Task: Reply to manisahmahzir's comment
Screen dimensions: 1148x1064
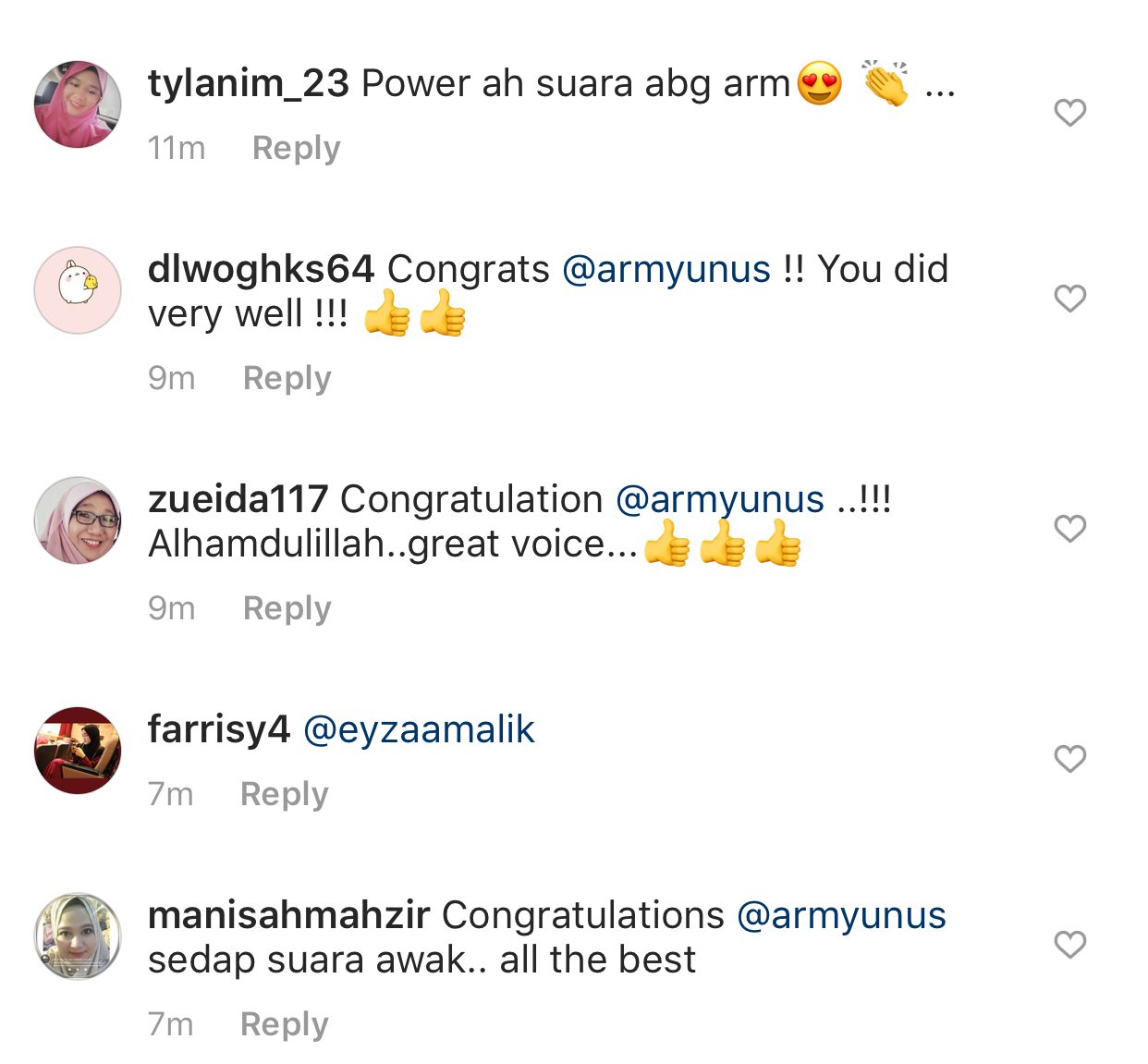Action: [x=284, y=1024]
